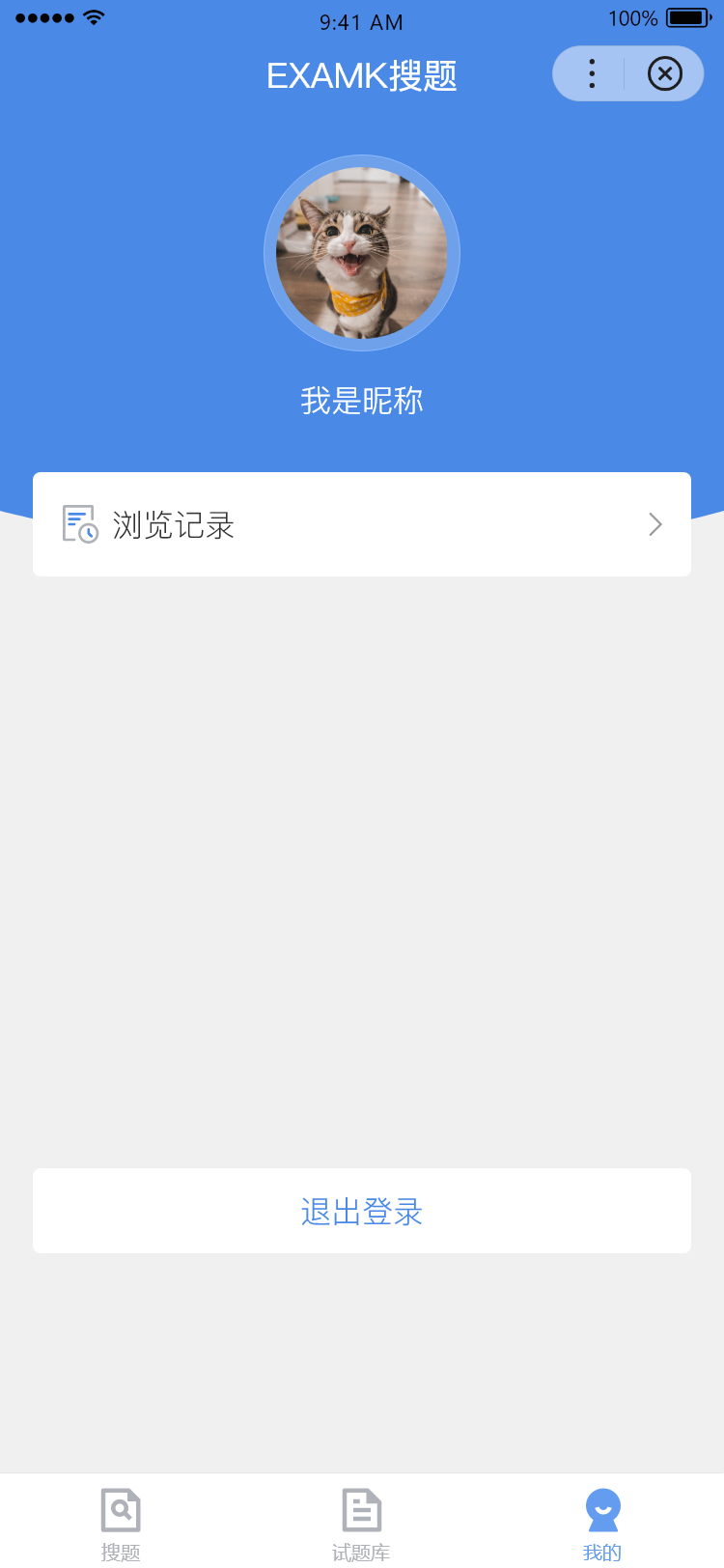Open 浏览记录 browsing history
724x1568 pixels.
coord(362,524)
